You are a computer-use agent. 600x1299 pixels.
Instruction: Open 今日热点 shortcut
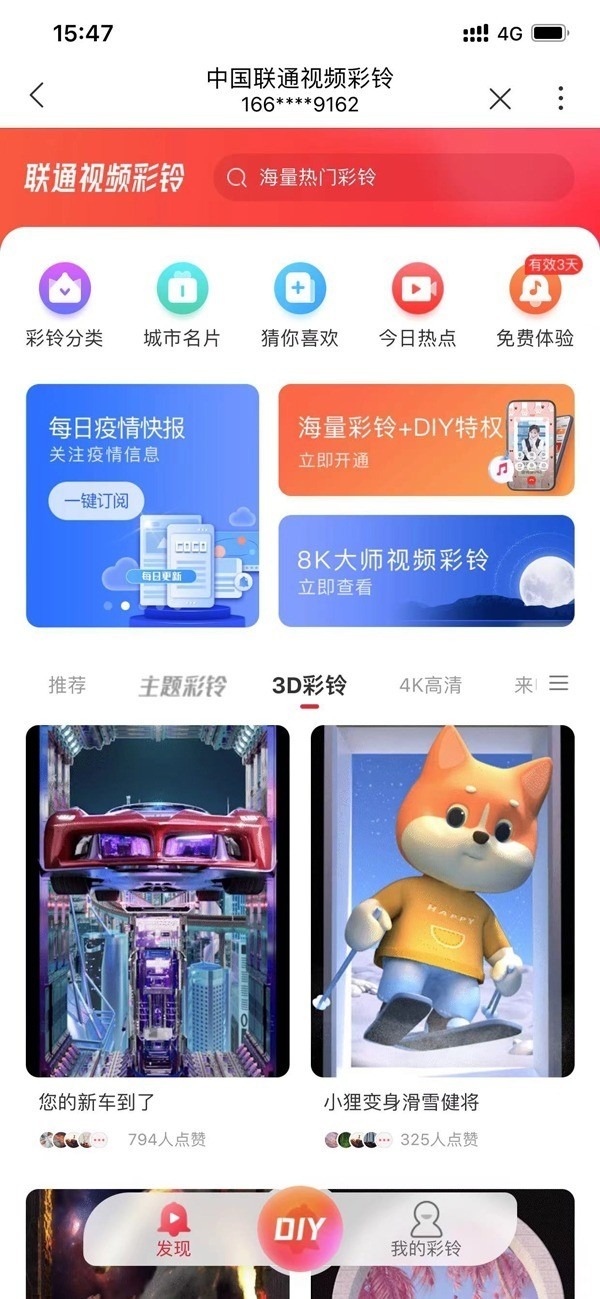tap(417, 305)
